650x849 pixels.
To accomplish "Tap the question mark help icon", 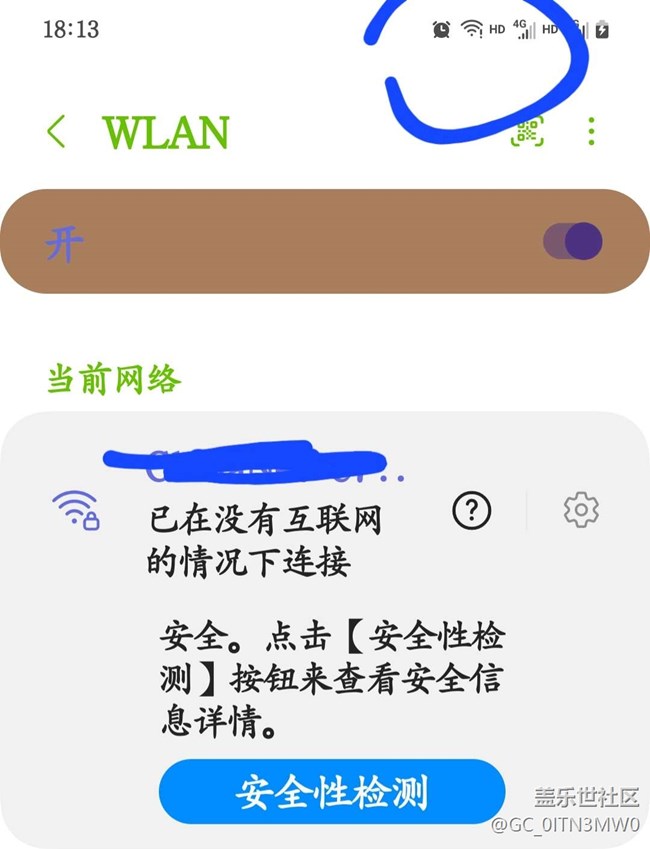I will coord(472,511).
